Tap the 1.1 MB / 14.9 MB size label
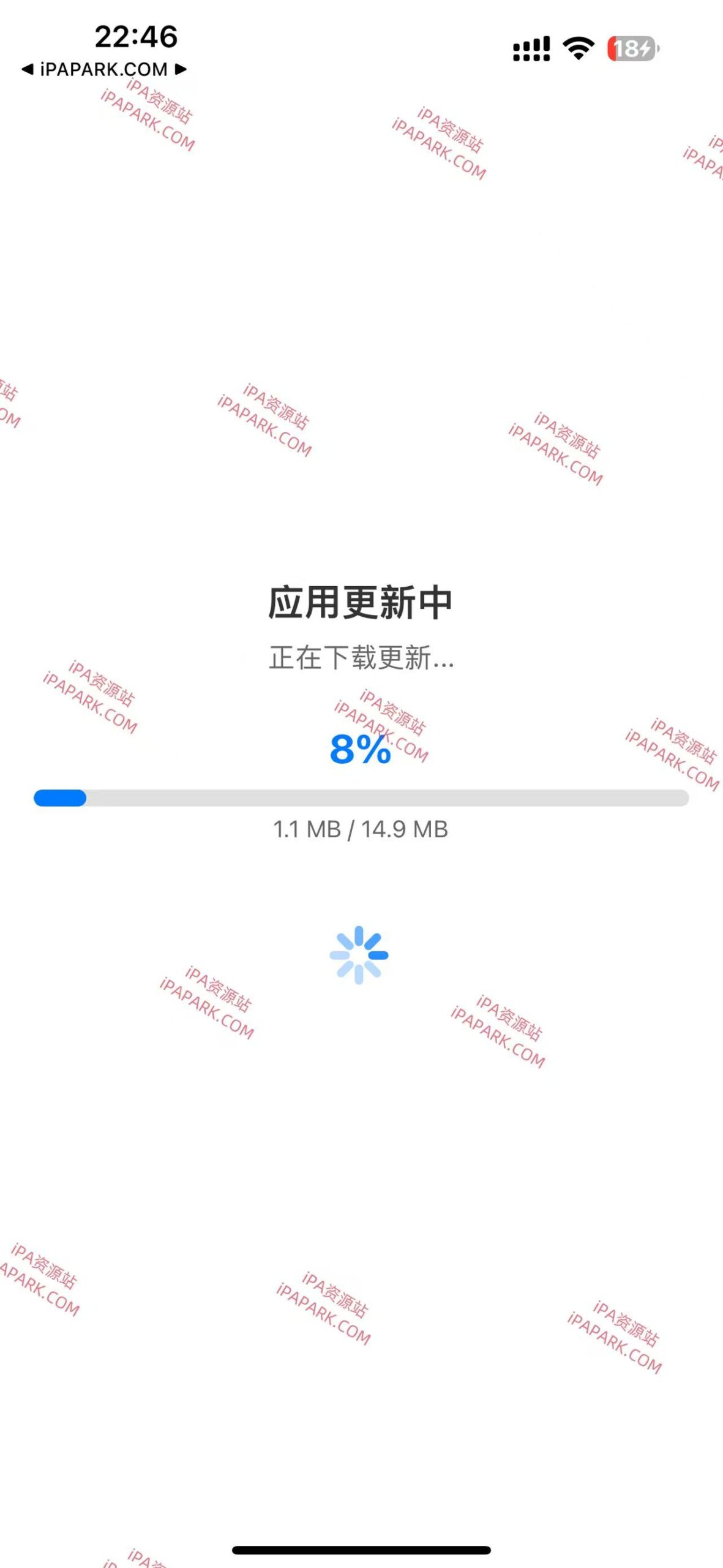 tap(361, 829)
